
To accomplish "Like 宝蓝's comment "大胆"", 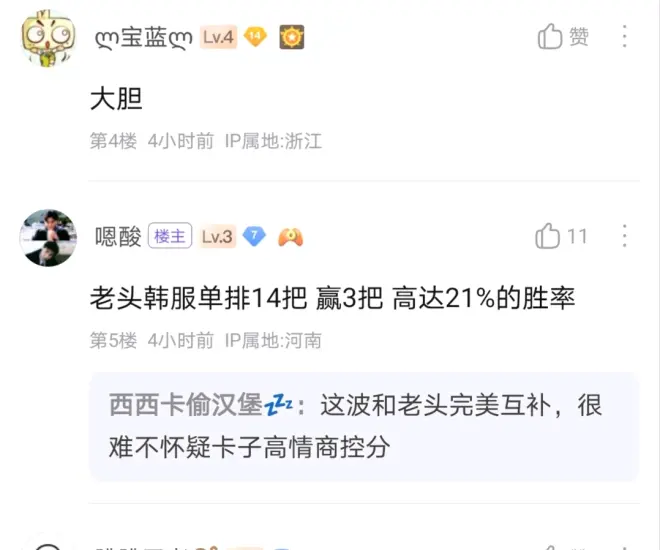I will coord(562,37).
